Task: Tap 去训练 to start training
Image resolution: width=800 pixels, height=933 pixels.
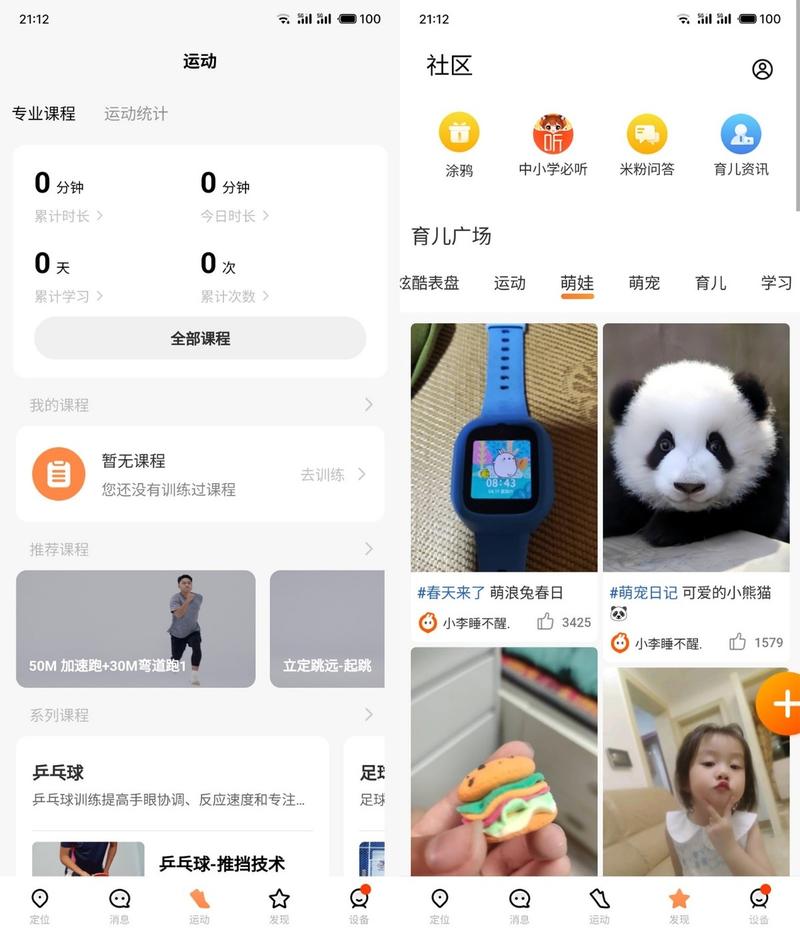Action: [x=332, y=475]
